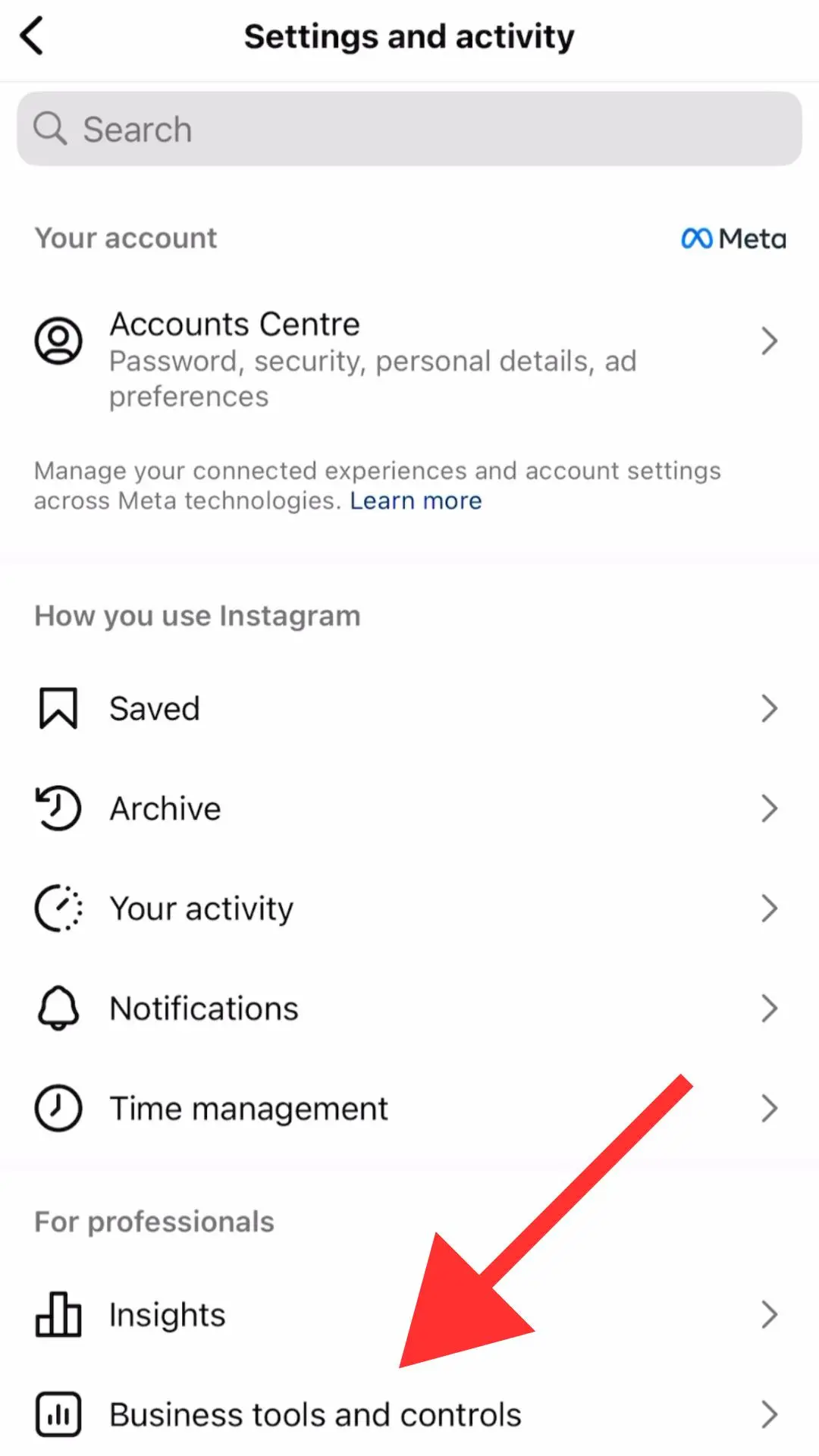Tap the Search field in settings
Viewport: 819px width, 1456px height.
point(409,129)
